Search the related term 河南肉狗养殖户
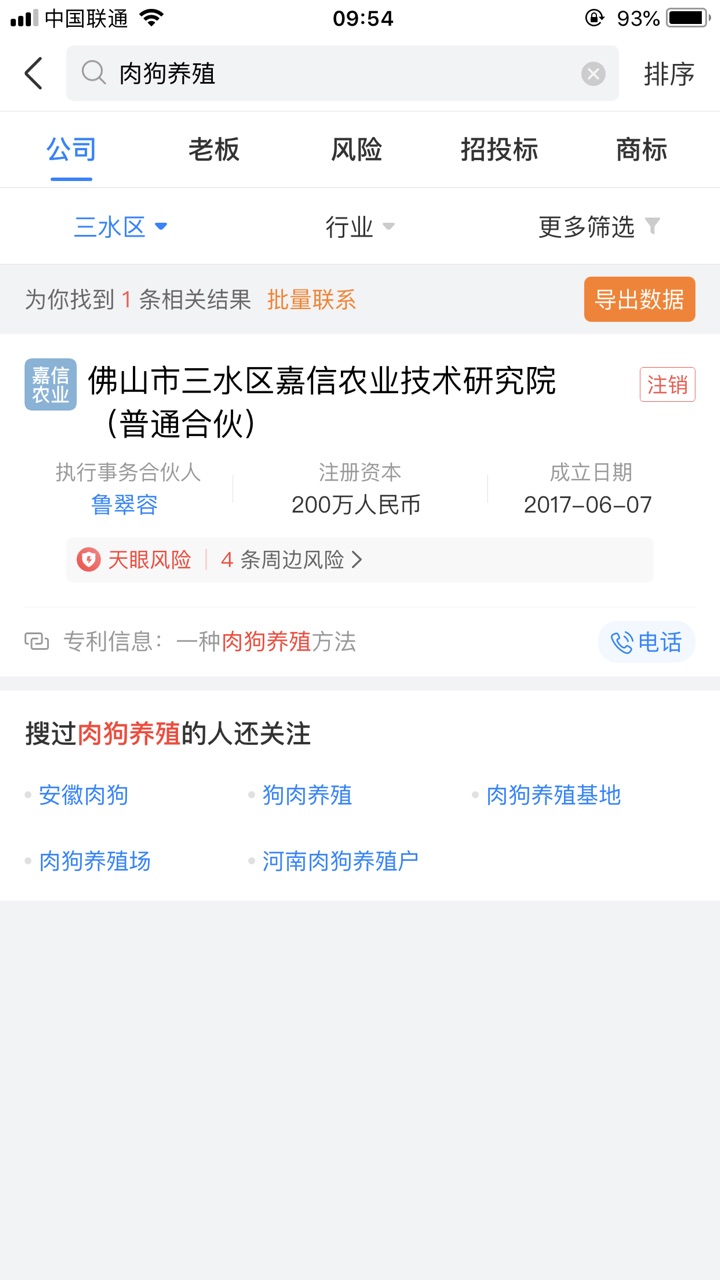720x1280 pixels. [x=340, y=861]
